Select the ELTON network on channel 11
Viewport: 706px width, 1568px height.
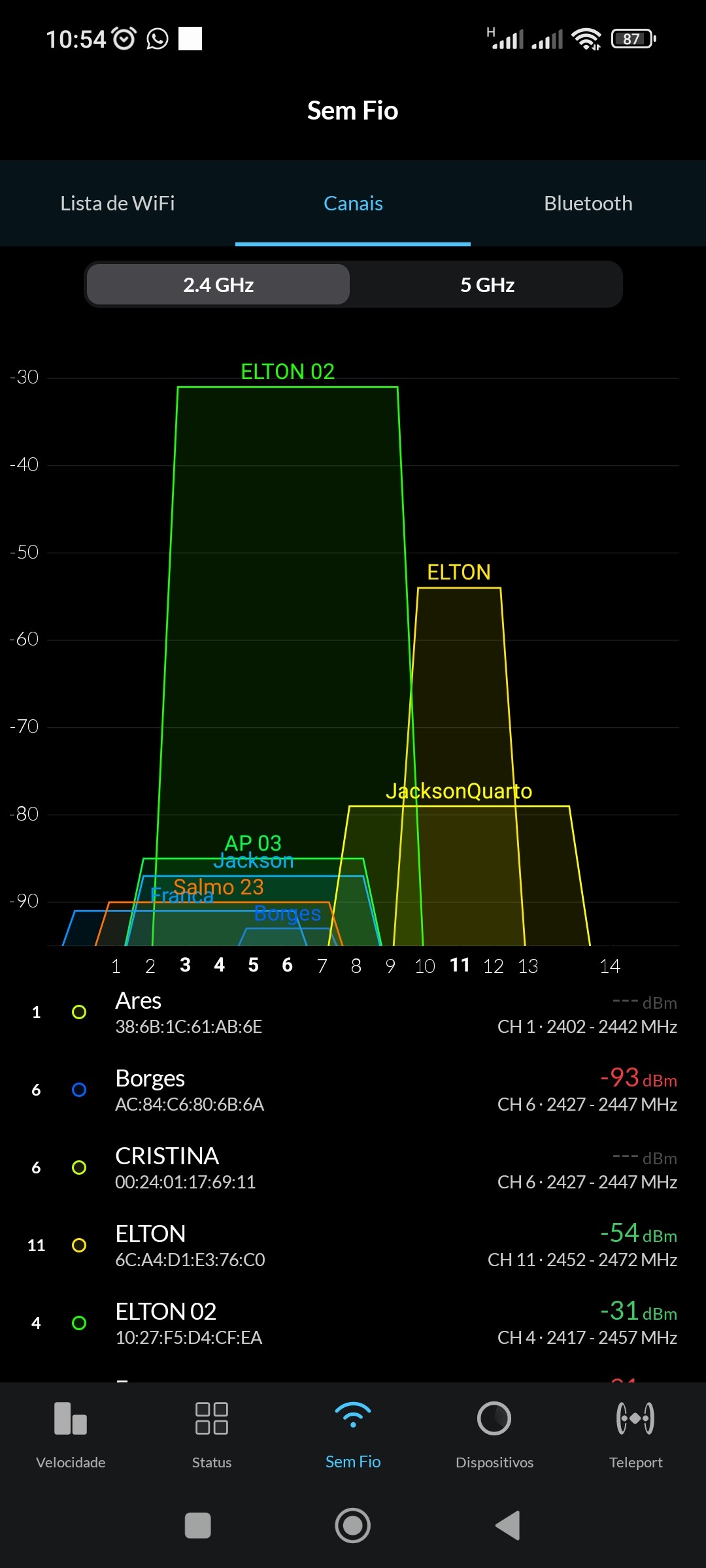click(x=353, y=1246)
